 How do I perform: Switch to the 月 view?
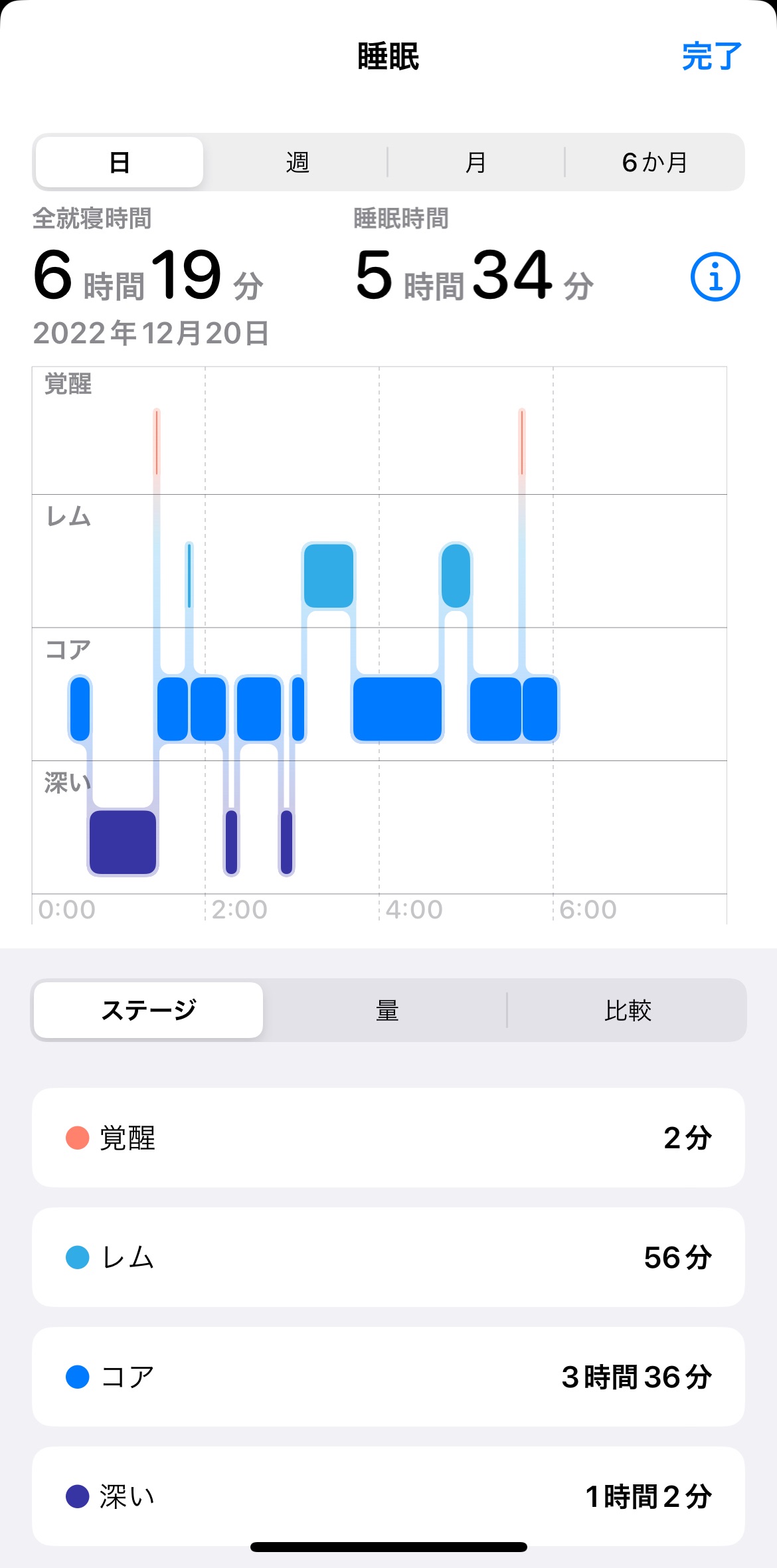click(x=475, y=162)
